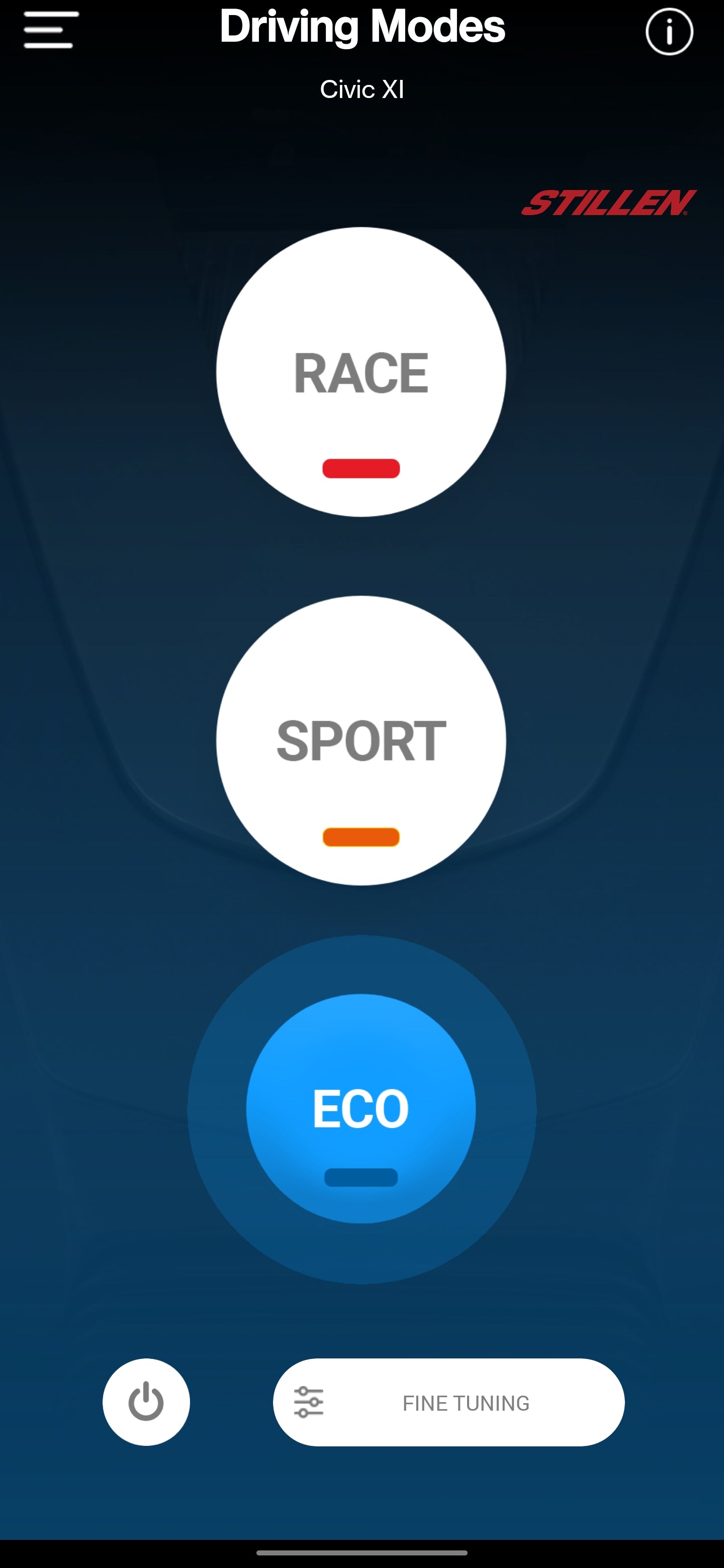
Task: Tap the ECO mode button
Action: (x=361, y=1109)
